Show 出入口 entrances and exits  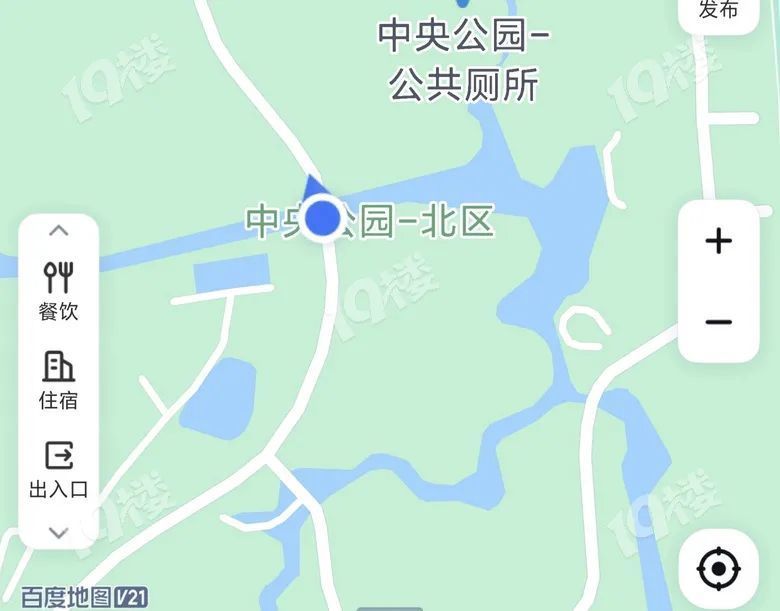pos(58,470)
